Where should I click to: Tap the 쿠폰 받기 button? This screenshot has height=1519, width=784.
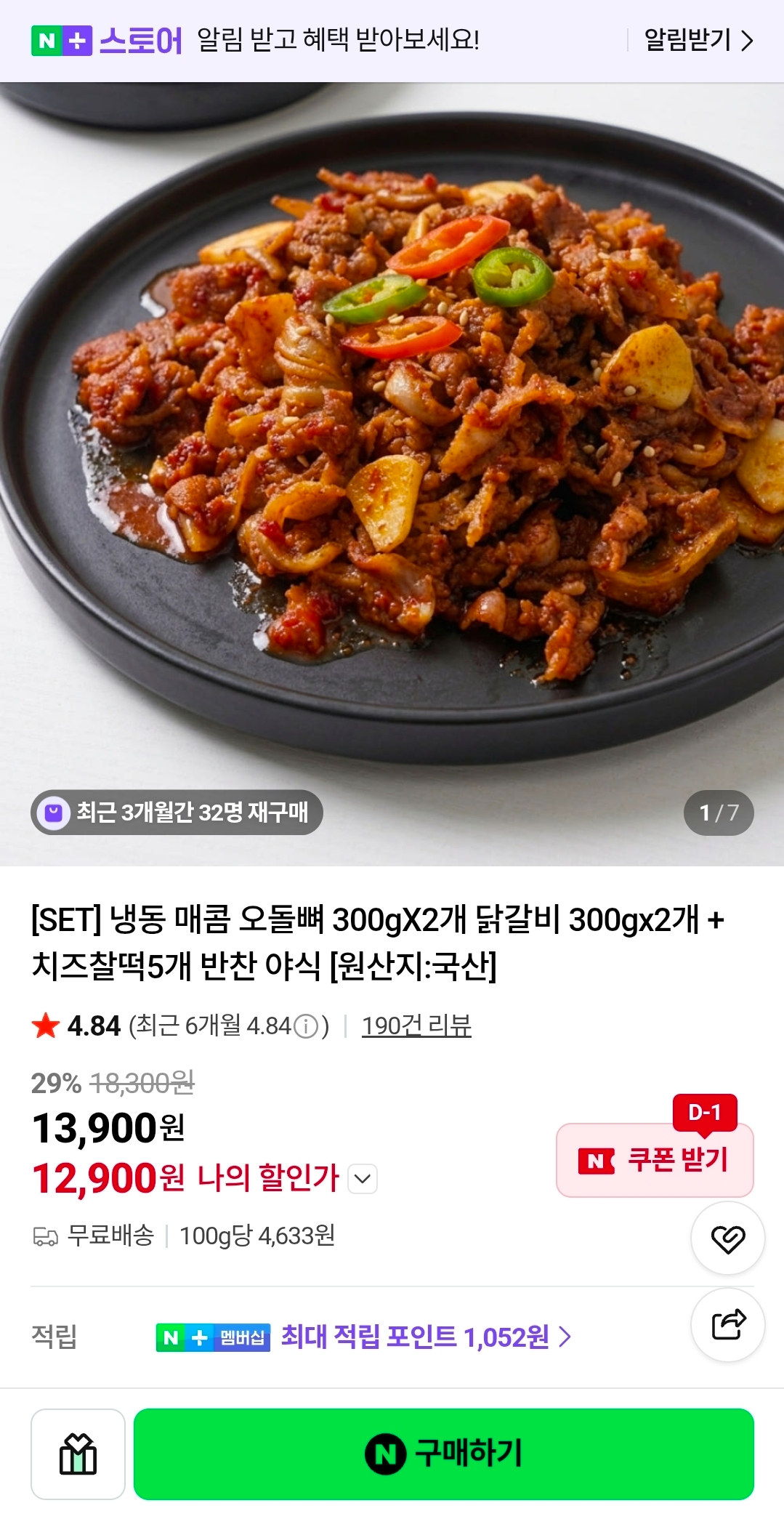(x=655, y=1160)
